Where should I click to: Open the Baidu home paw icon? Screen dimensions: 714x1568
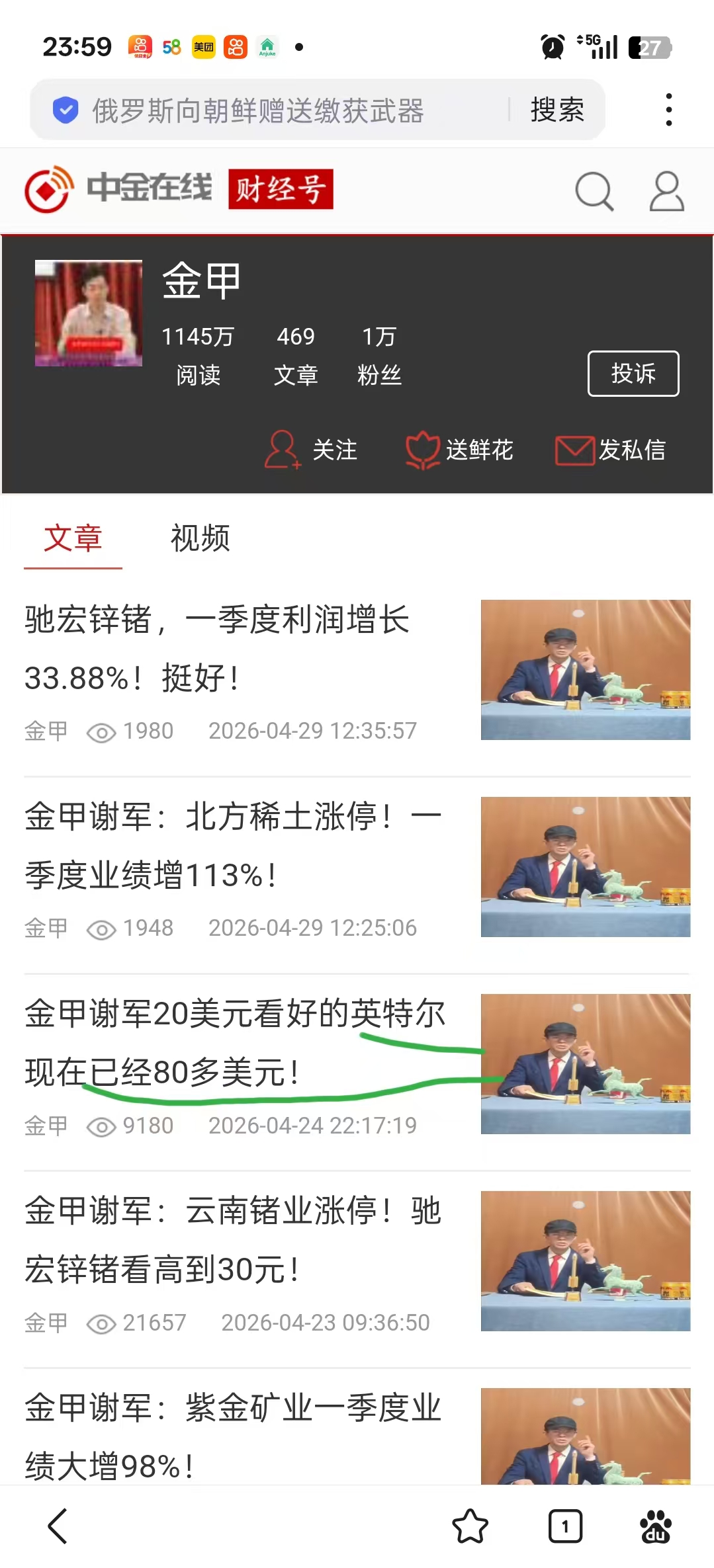click(655, 1526)
